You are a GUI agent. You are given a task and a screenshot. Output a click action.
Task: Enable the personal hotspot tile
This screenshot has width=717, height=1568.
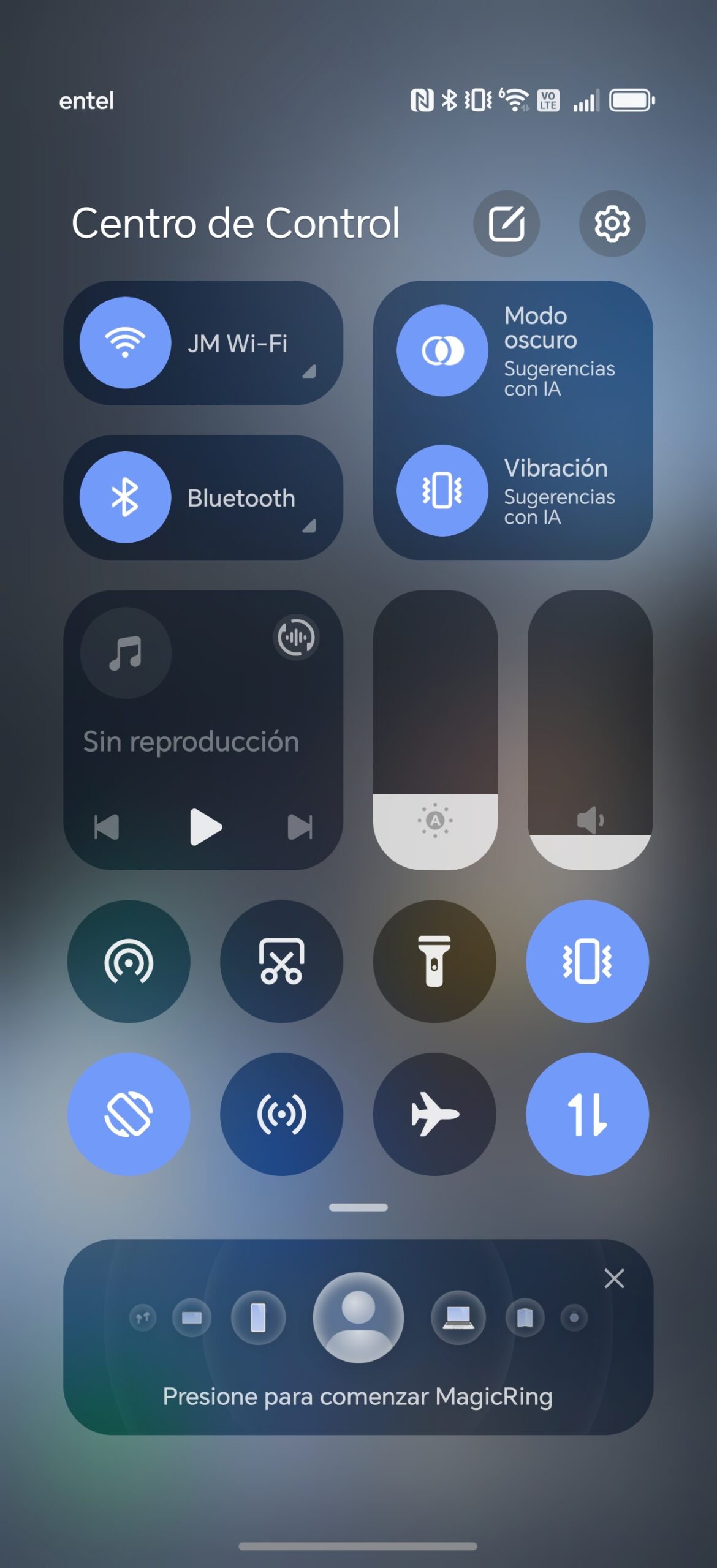pyautogui.click(x=281, y=1114)
